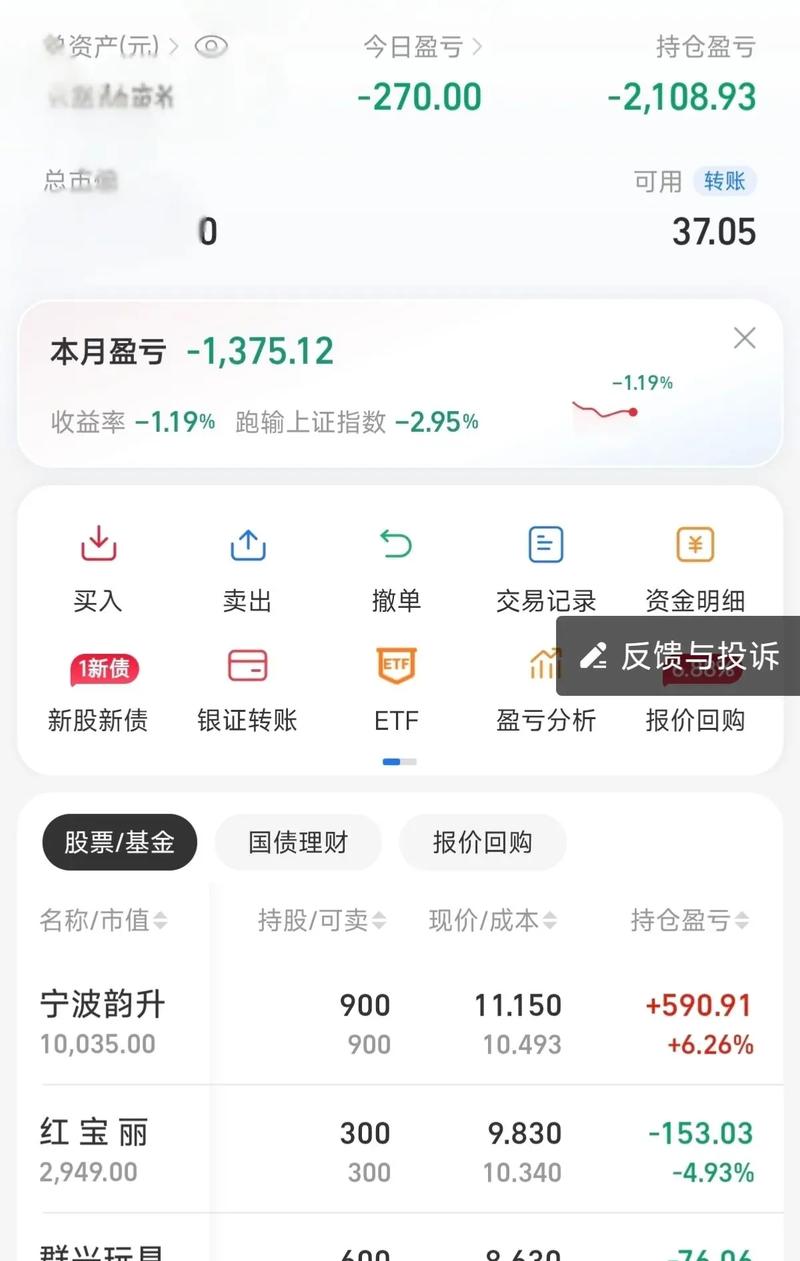This screenshot has width=800, height=1261.
Task: Open 银证转账 (Bank-Securities Transfer)
Action: coord(247,686)
